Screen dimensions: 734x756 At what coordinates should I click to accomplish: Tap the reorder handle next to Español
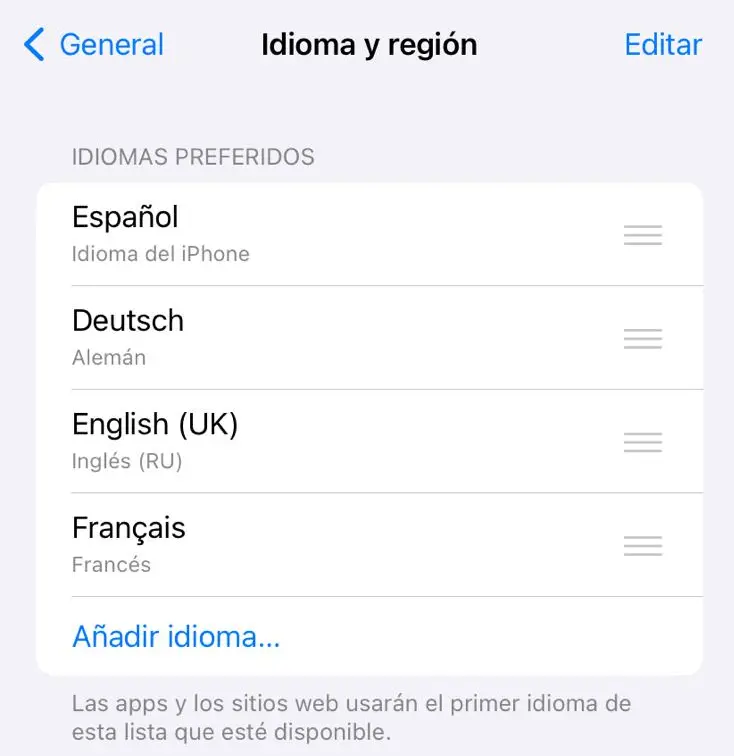click(x=643, y=234)
